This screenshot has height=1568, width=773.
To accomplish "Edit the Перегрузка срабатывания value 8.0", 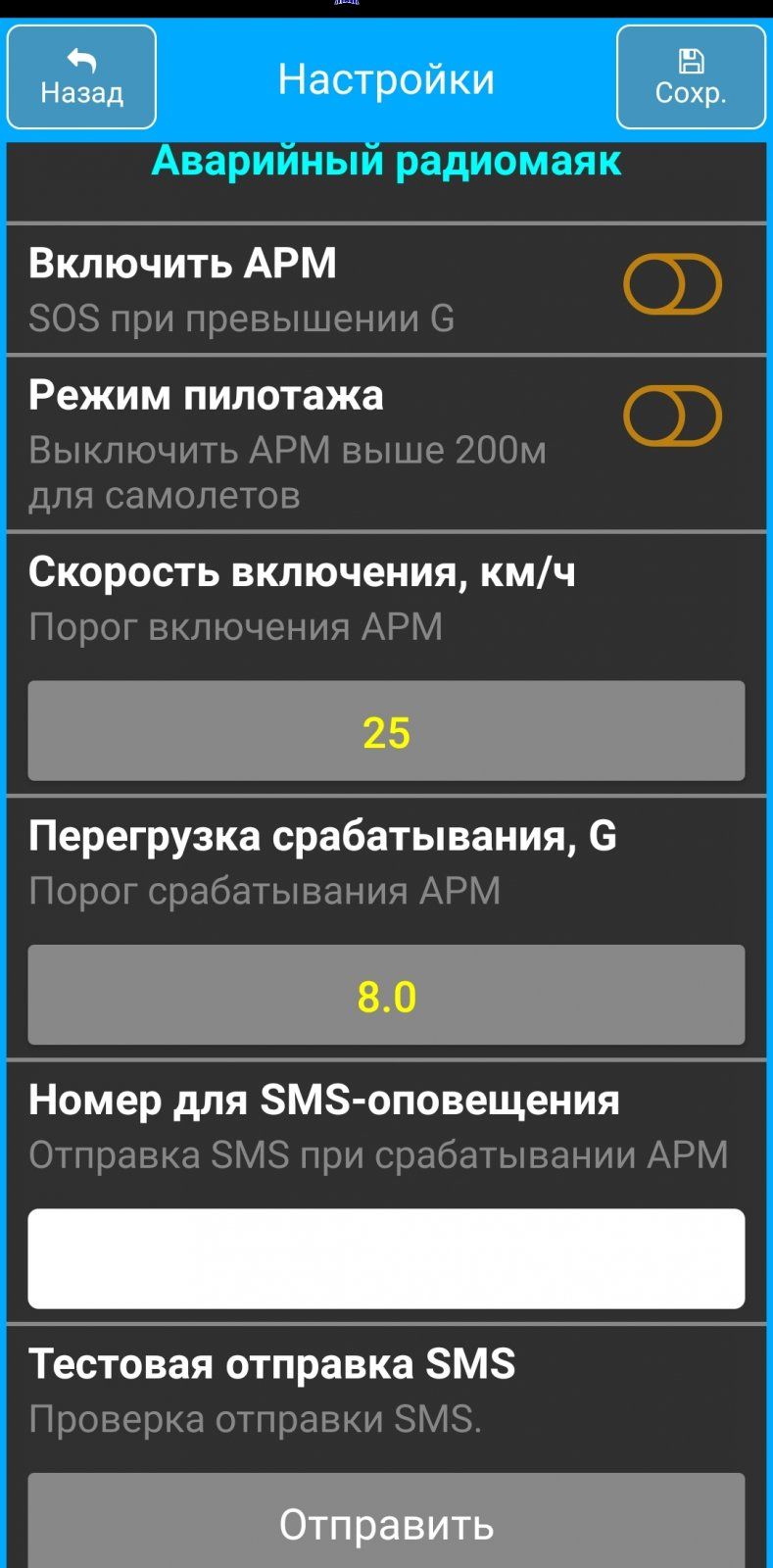I will pos(386,996).
